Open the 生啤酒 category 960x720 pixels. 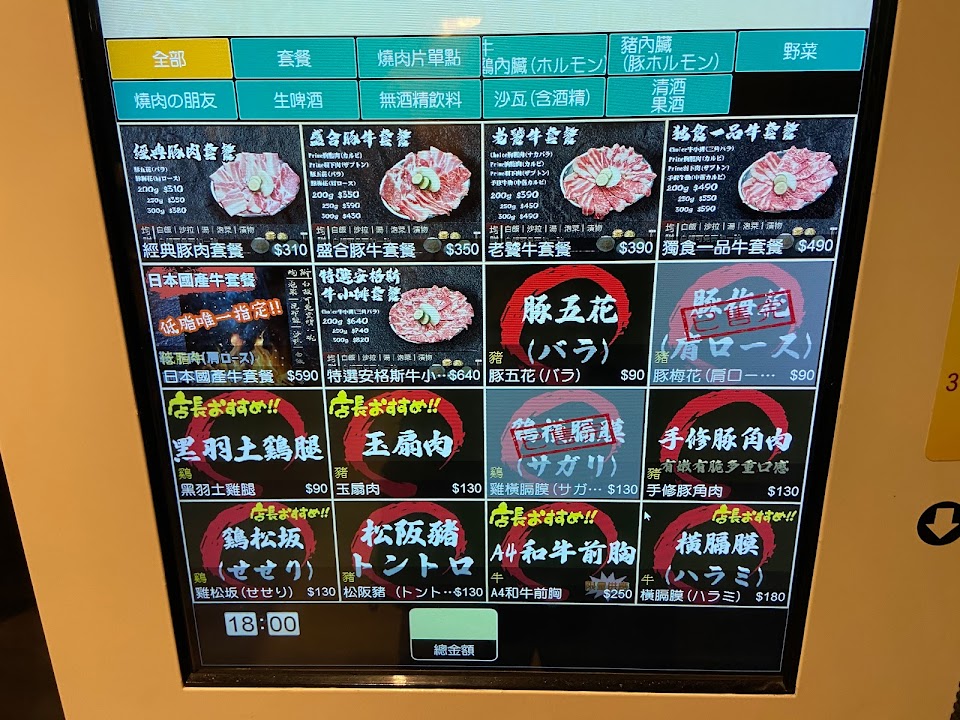(298, 99)
